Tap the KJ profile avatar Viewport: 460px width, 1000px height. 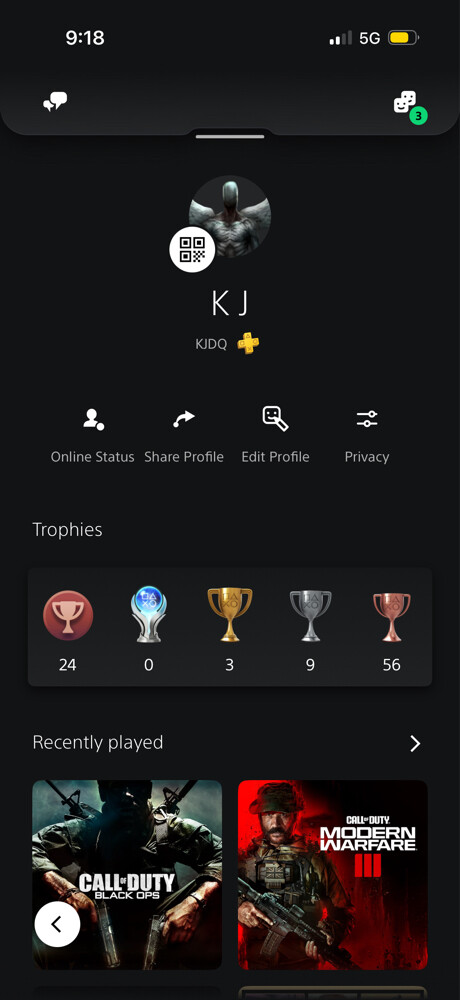[x=230, y=216]
